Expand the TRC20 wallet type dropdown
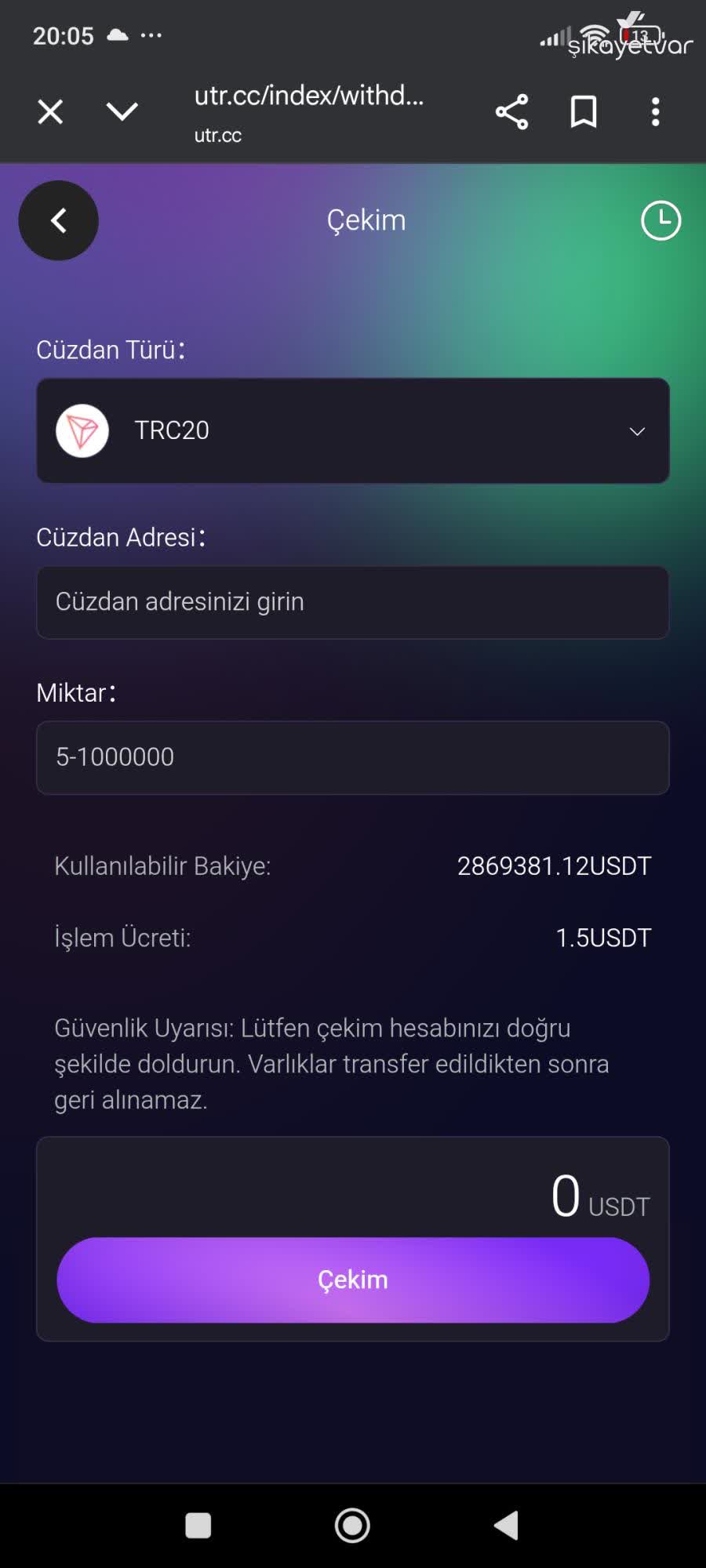706x1568 pixels. click(x=637, y=430)
